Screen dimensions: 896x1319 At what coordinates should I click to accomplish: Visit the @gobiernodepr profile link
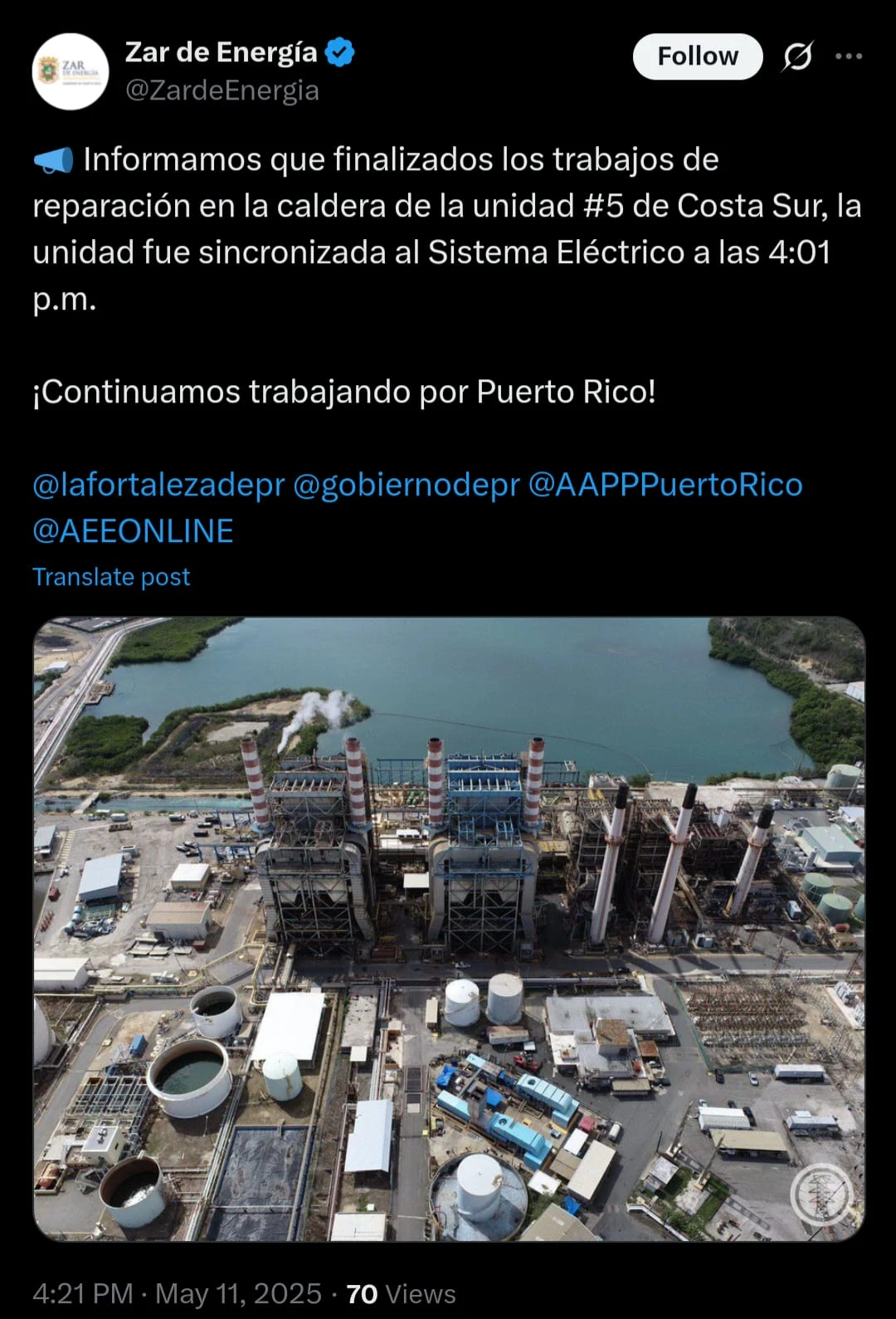pos(407,485)
